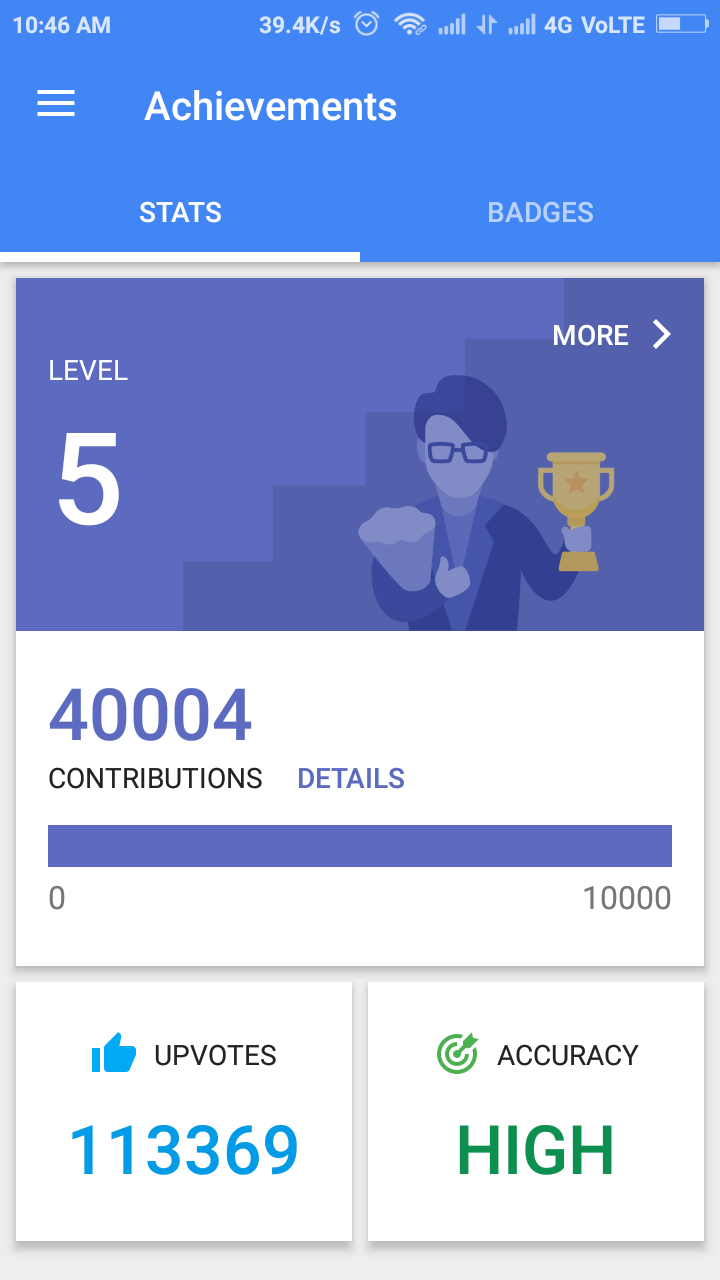Open the hamburger navigation menu
The image size is (720, 1280).
point(56,105)
